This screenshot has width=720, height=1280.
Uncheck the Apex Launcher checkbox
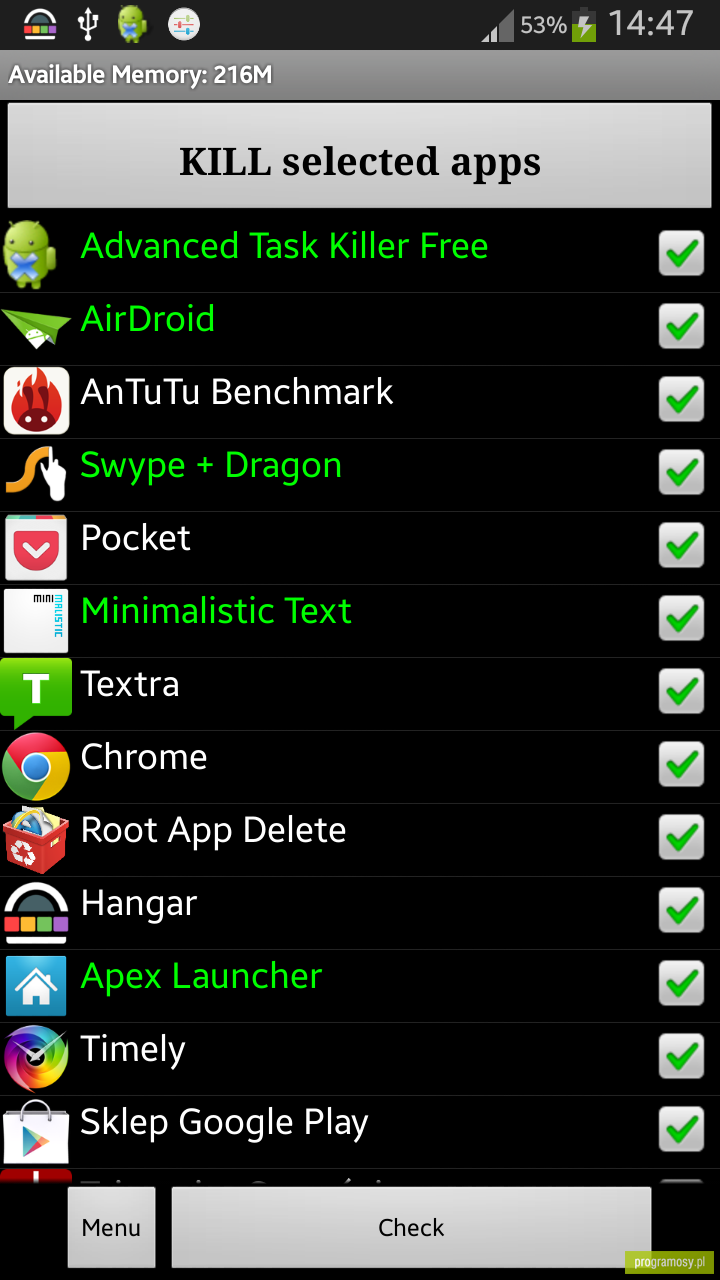(x=681, y=983)
